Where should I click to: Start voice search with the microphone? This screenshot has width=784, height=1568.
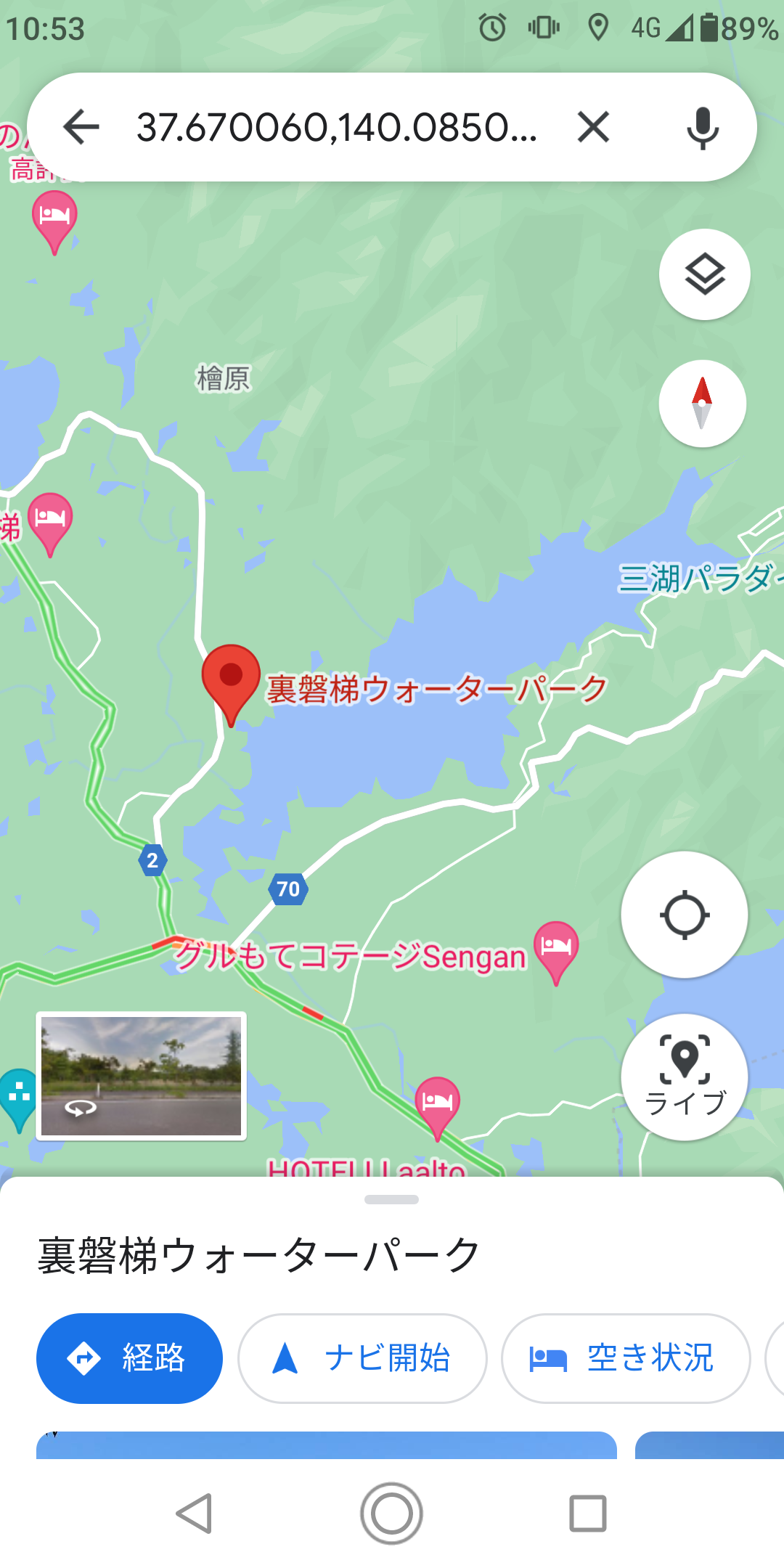coord(702,128)
